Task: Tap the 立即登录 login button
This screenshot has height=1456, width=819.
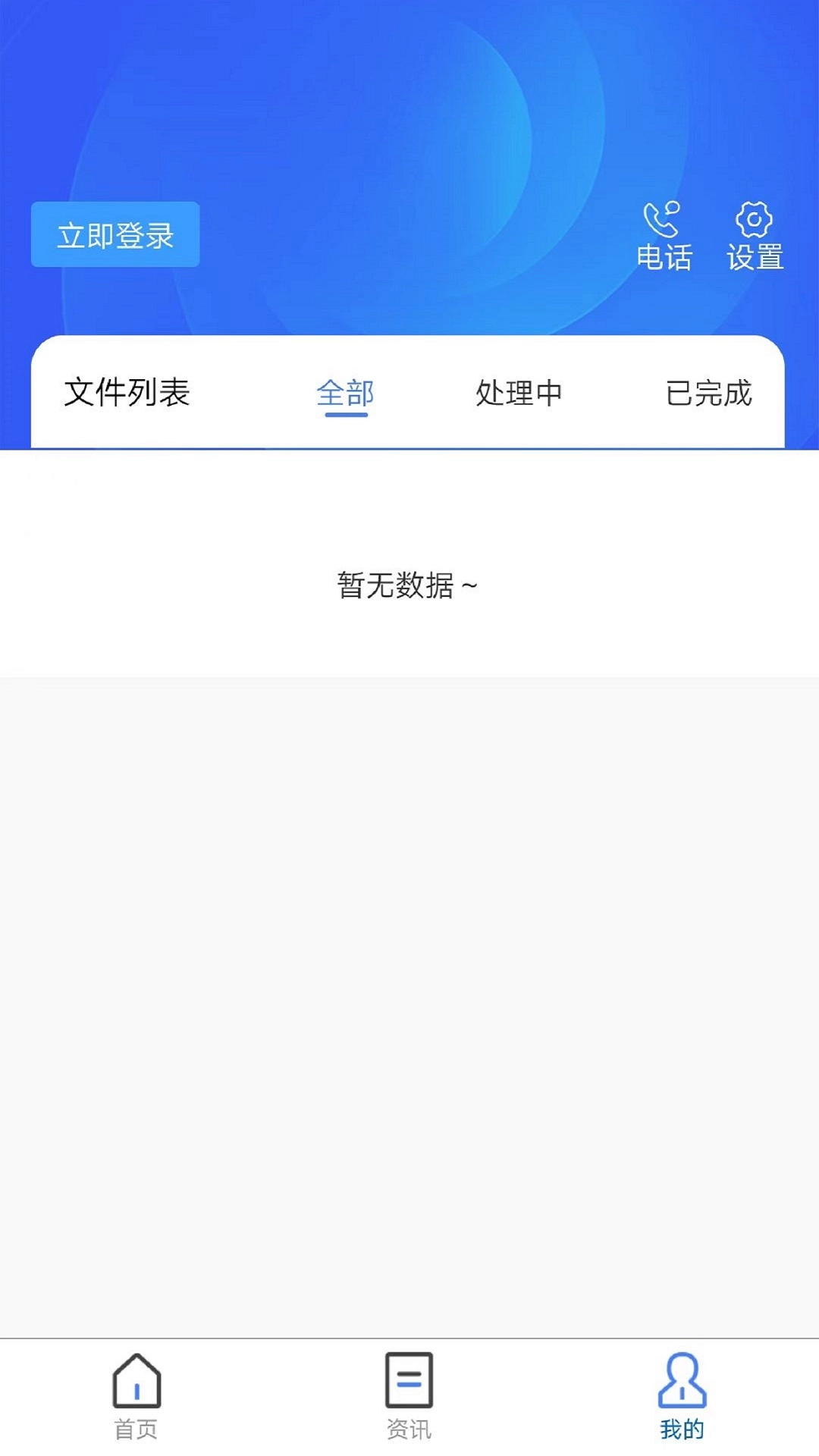Action: [x=115, y=235]
